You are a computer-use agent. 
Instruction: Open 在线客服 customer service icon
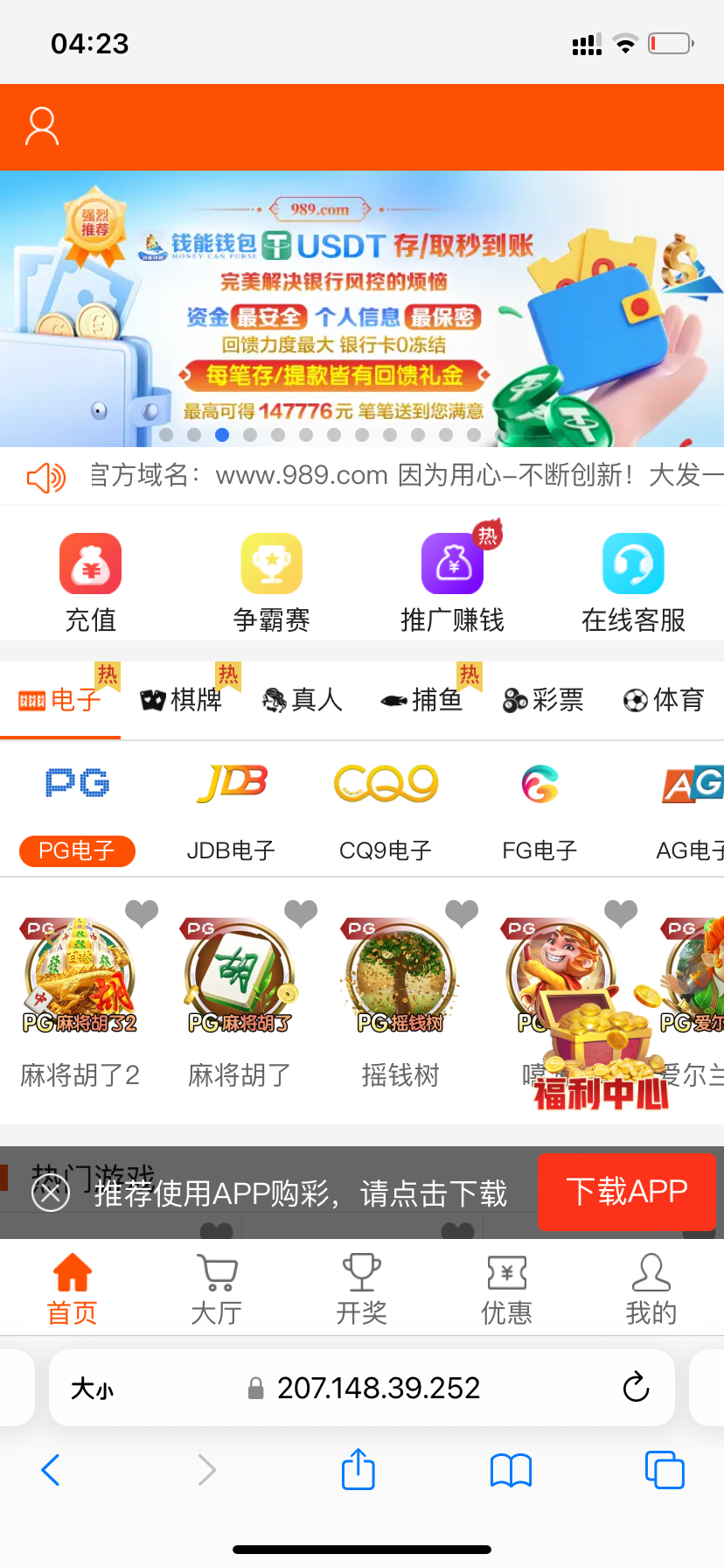click(632, 563)
